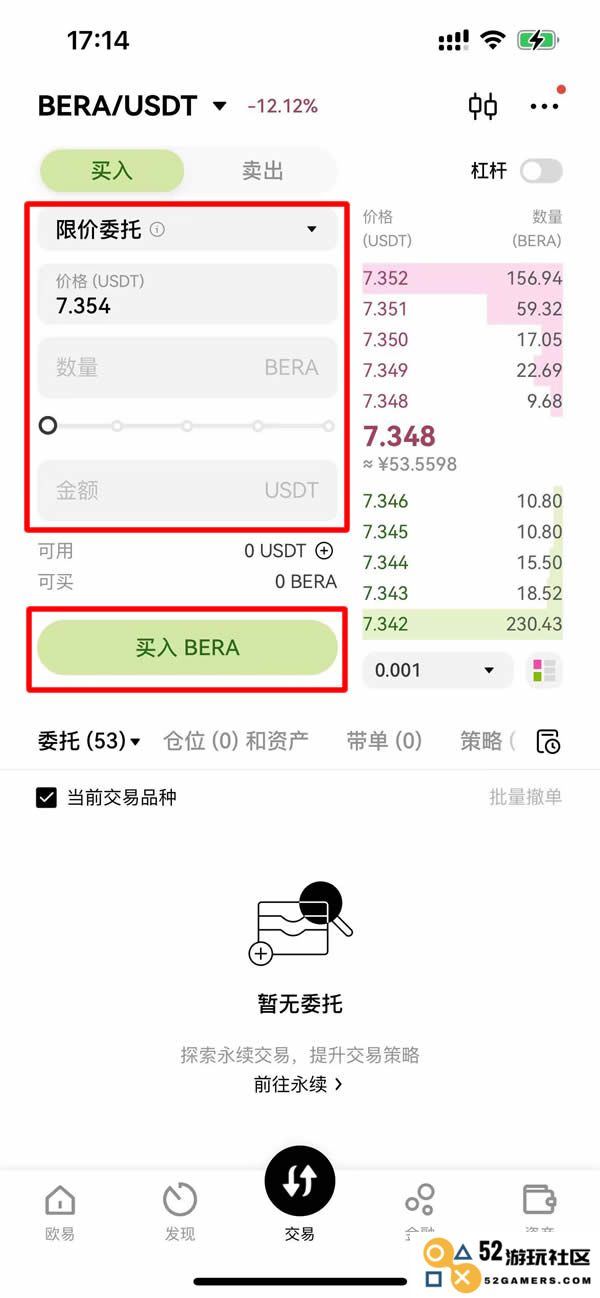Open the three-dot overflow menu
The height and width of the screenshot is (1298, 600).
(544, 106)
